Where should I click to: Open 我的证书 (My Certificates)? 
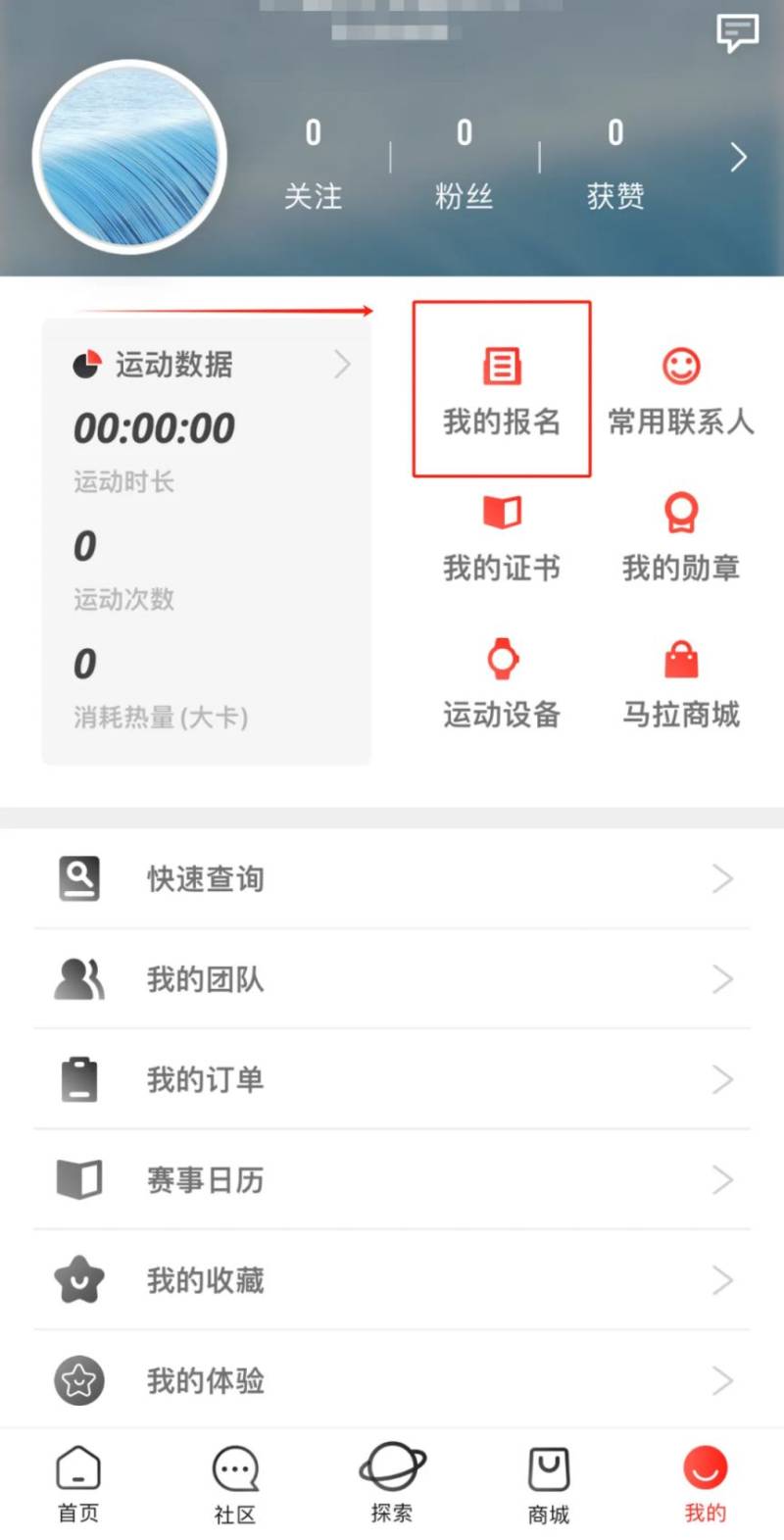tap(501, 537)
